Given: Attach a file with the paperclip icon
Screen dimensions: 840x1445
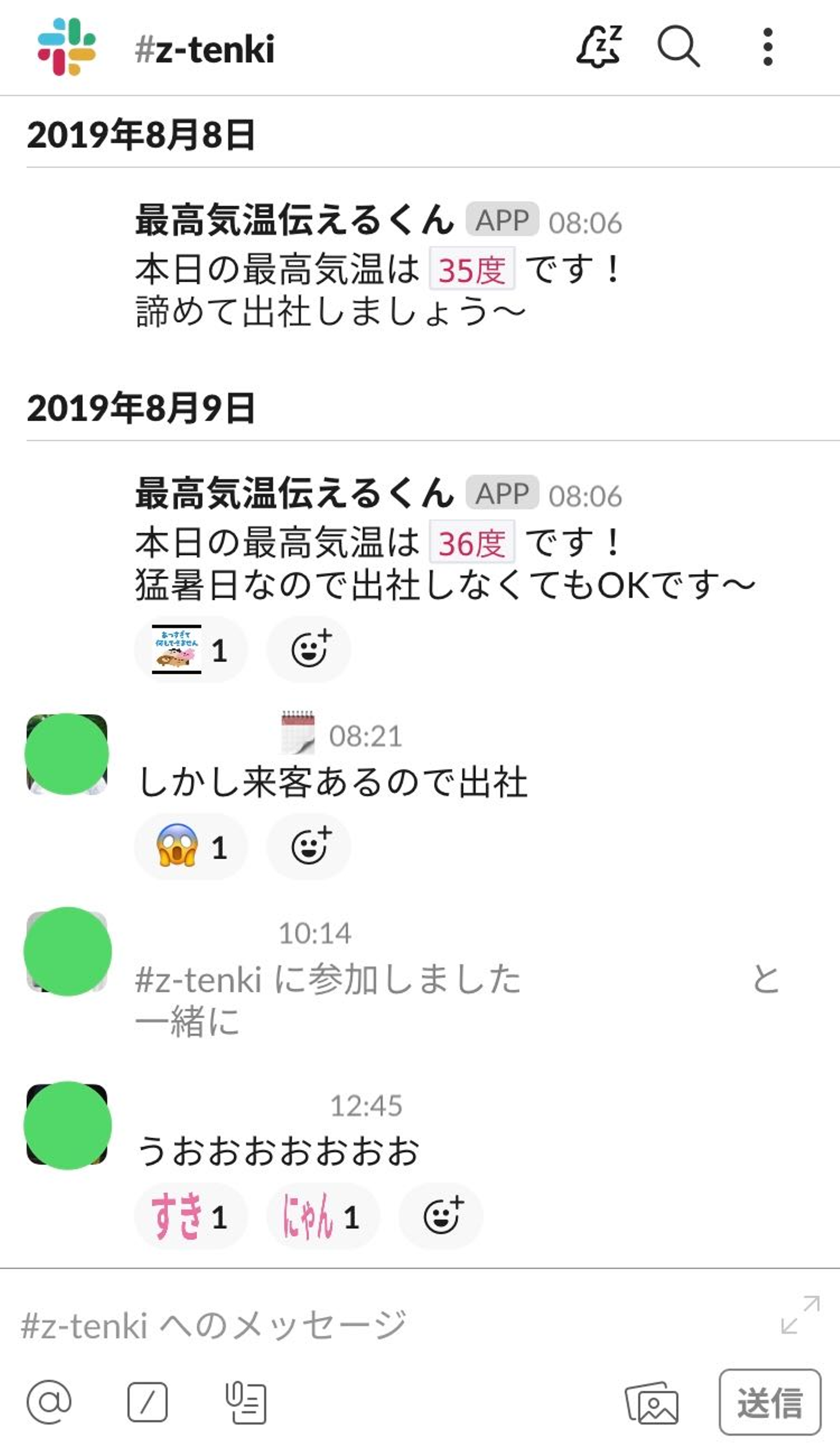Looking at the screenshot, I should [246, 1402].
